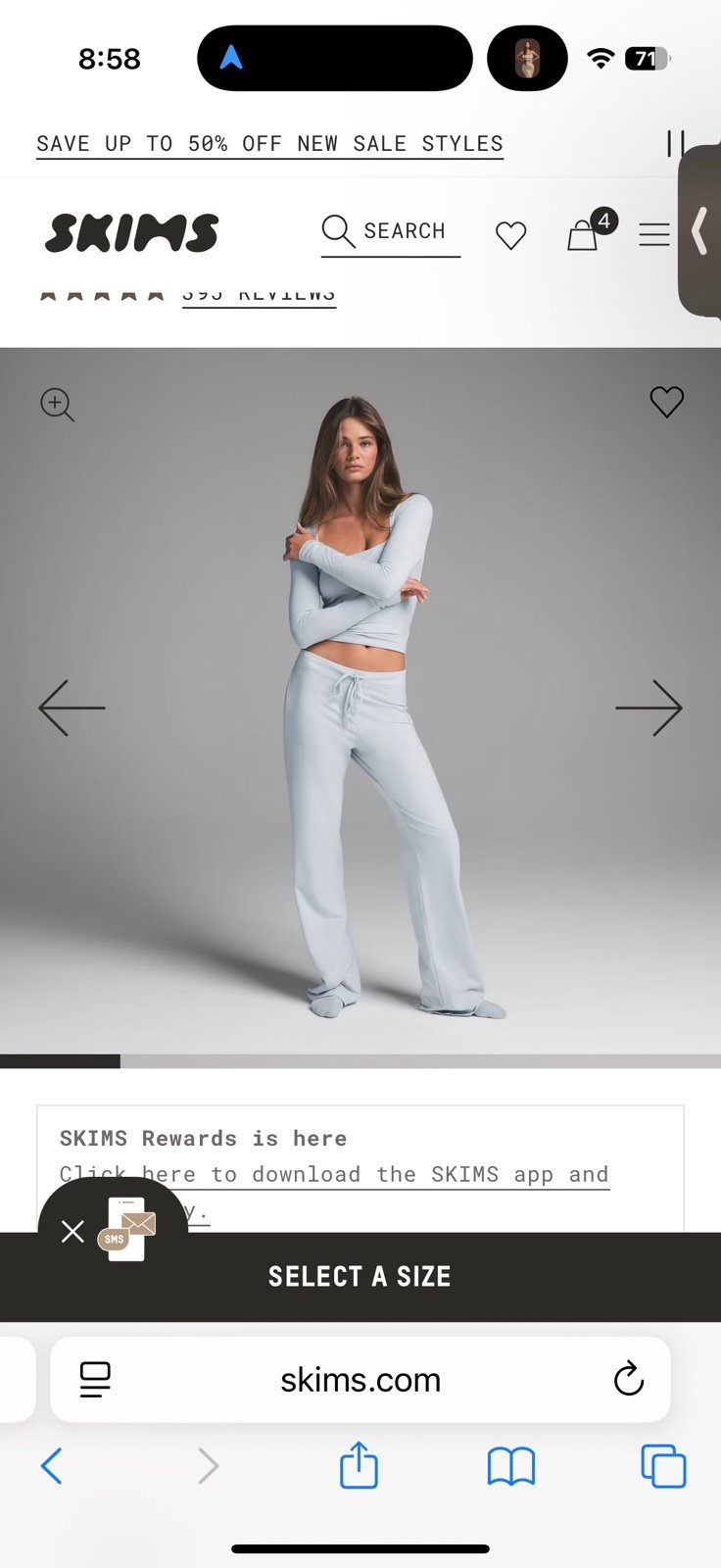Viewport: 721px width, 1568px height.
Task: Share this page from Safari toolbar
Action: 359,1465
